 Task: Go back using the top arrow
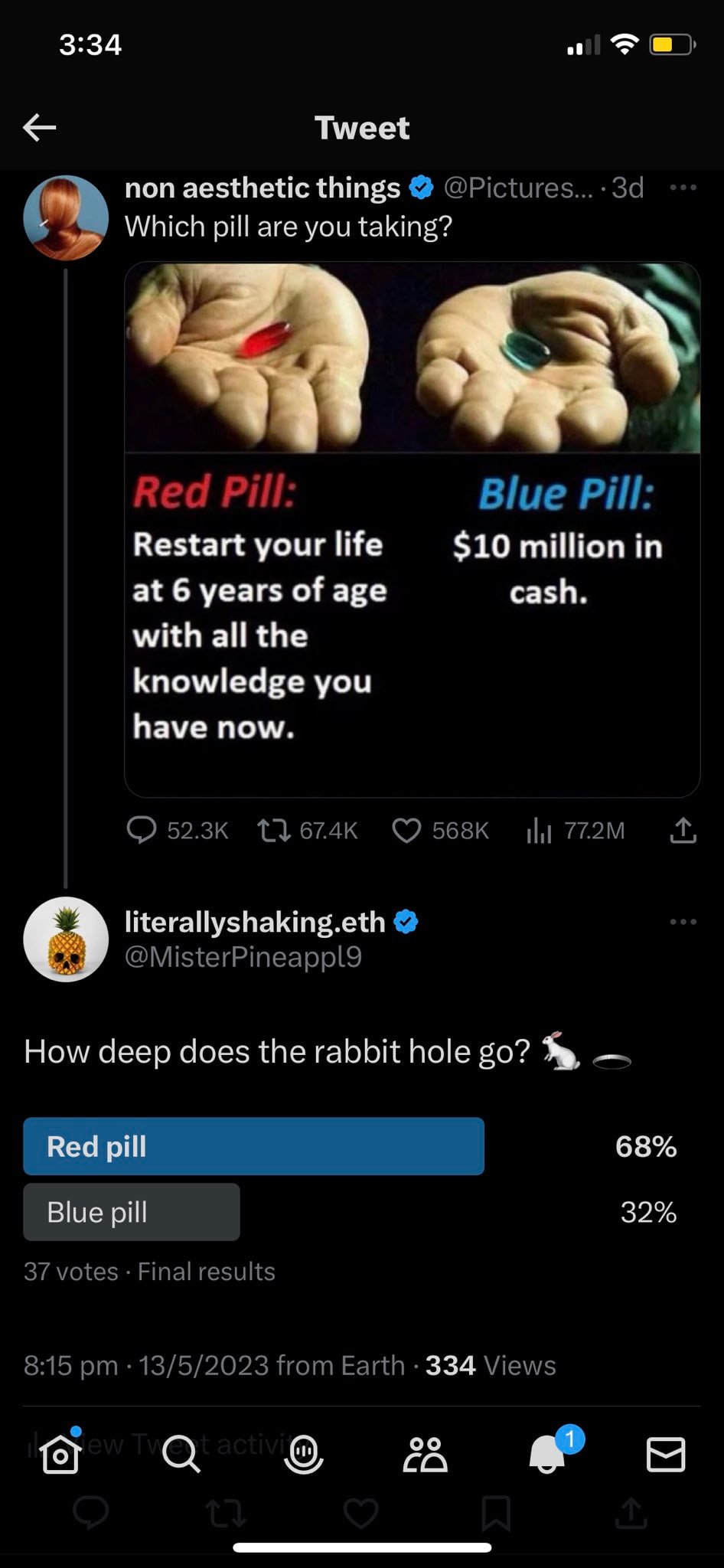click(x=40, y=127)
